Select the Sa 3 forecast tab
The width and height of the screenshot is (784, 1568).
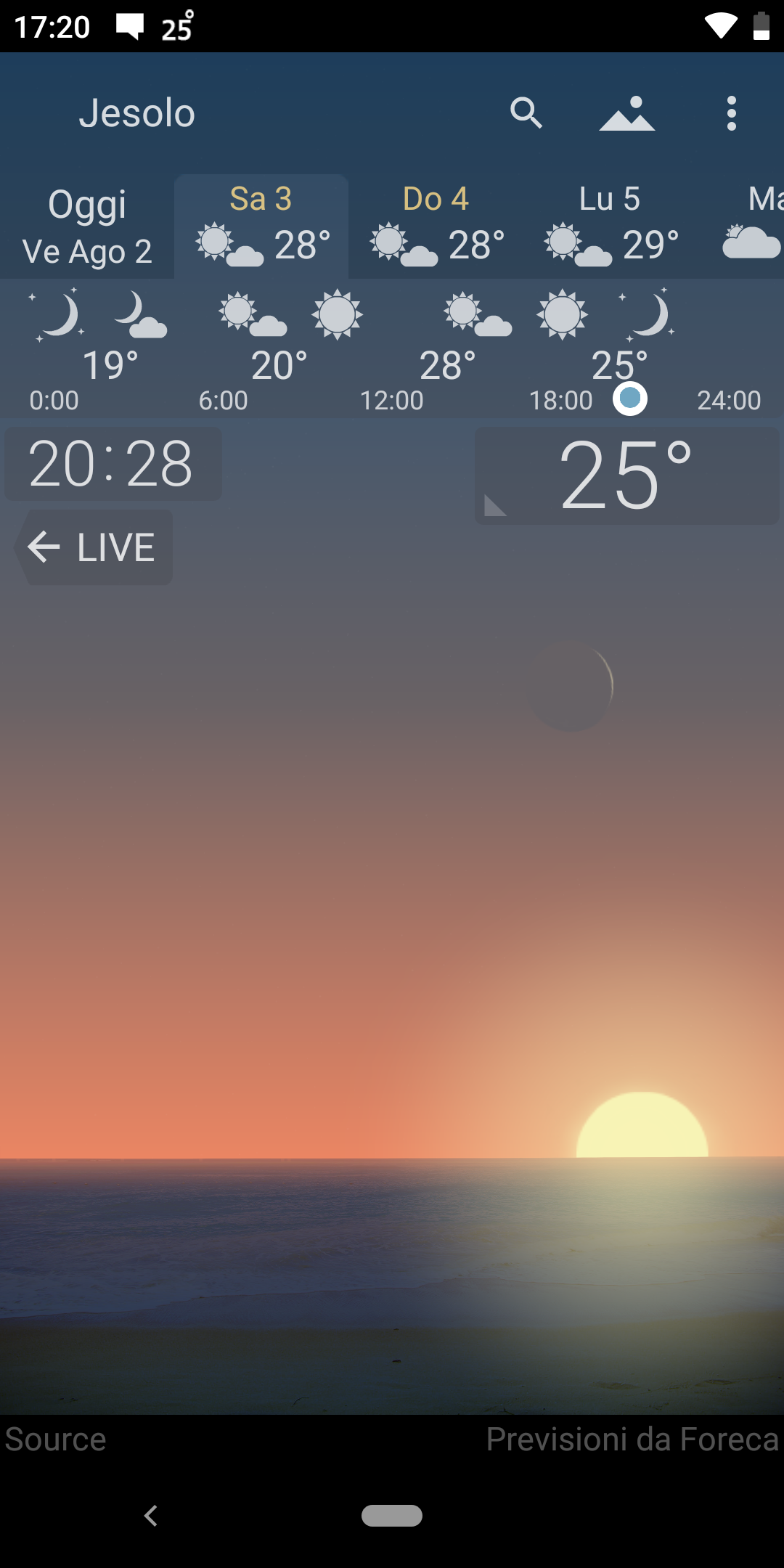pos(261,226)
